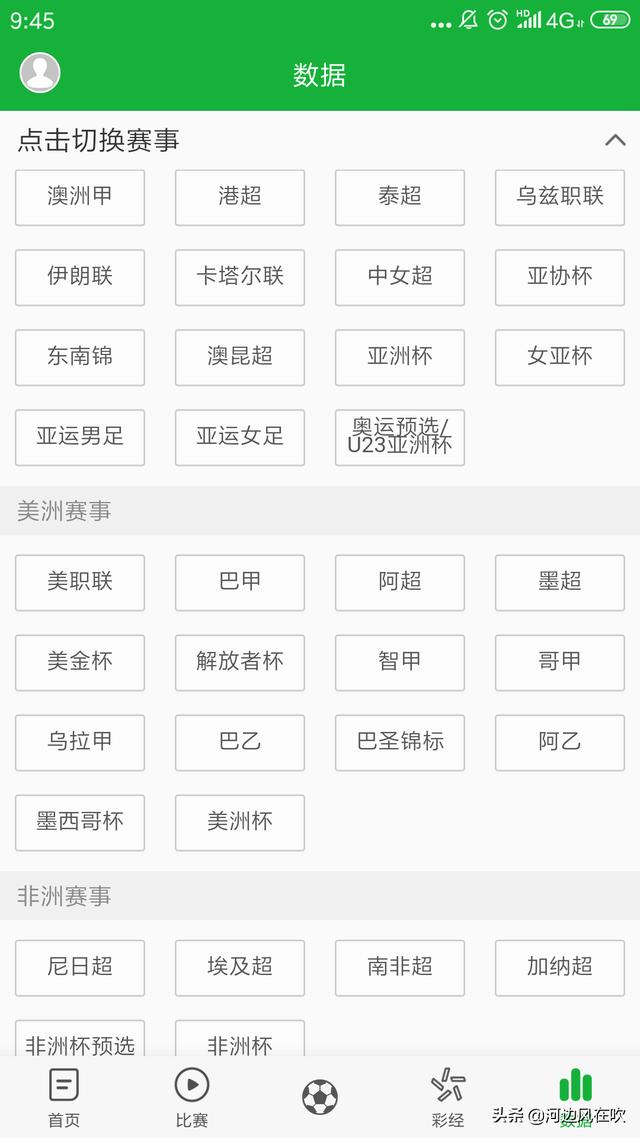This screenshot has width=640, height=1138.
Task: Select 尼日超 league
Action: click(x=80, y=967)
